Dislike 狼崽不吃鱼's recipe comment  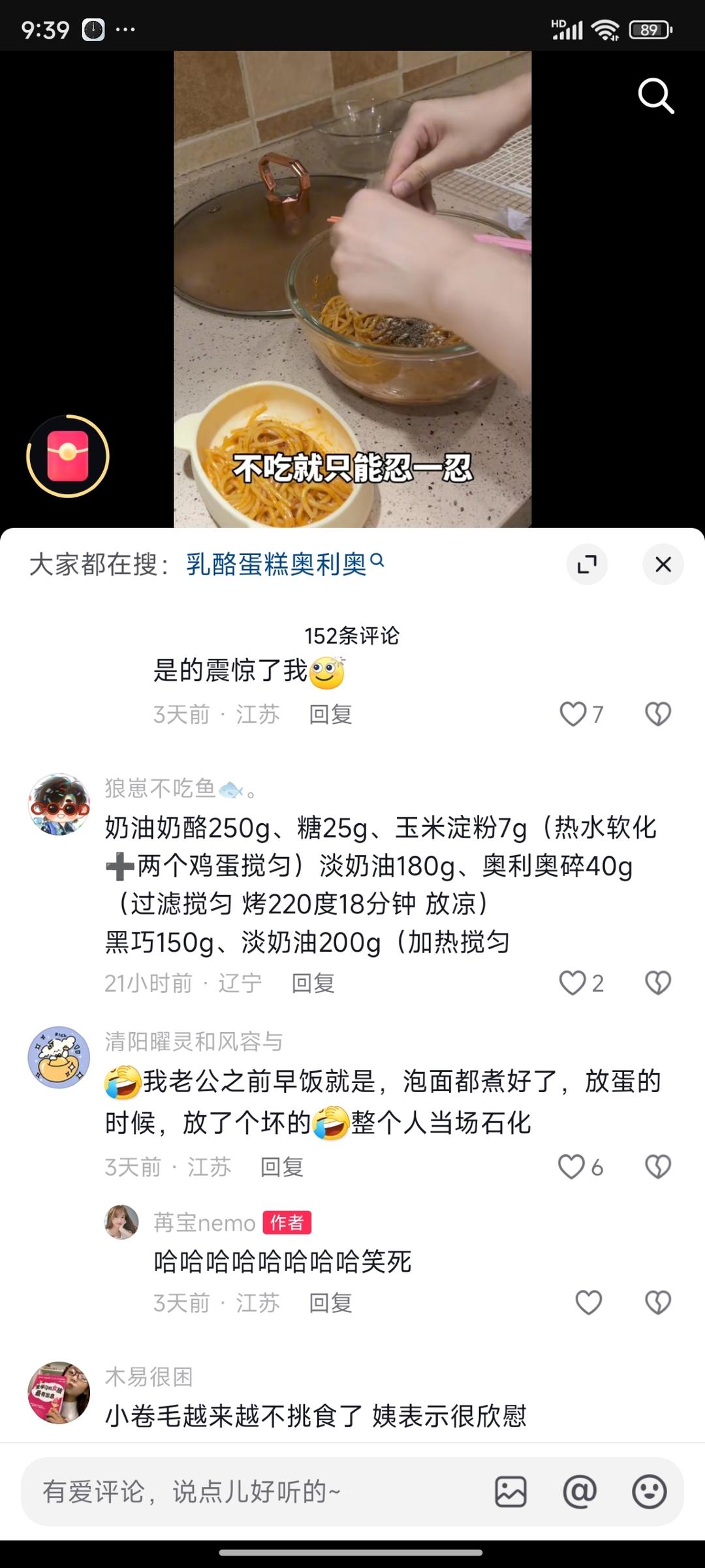pos(657,982)
